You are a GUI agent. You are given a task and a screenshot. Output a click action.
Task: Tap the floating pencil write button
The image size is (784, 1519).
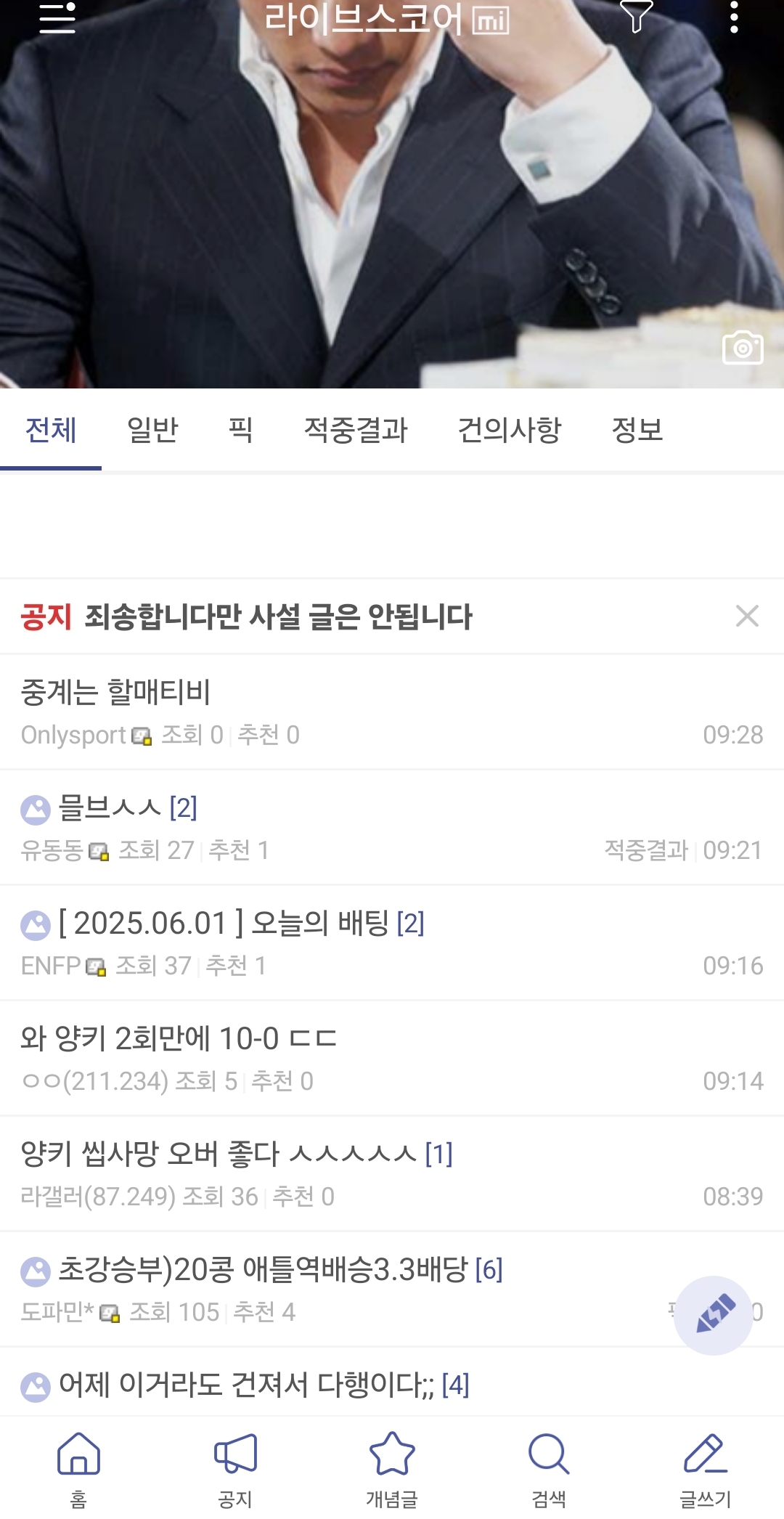coord(713,1315)
